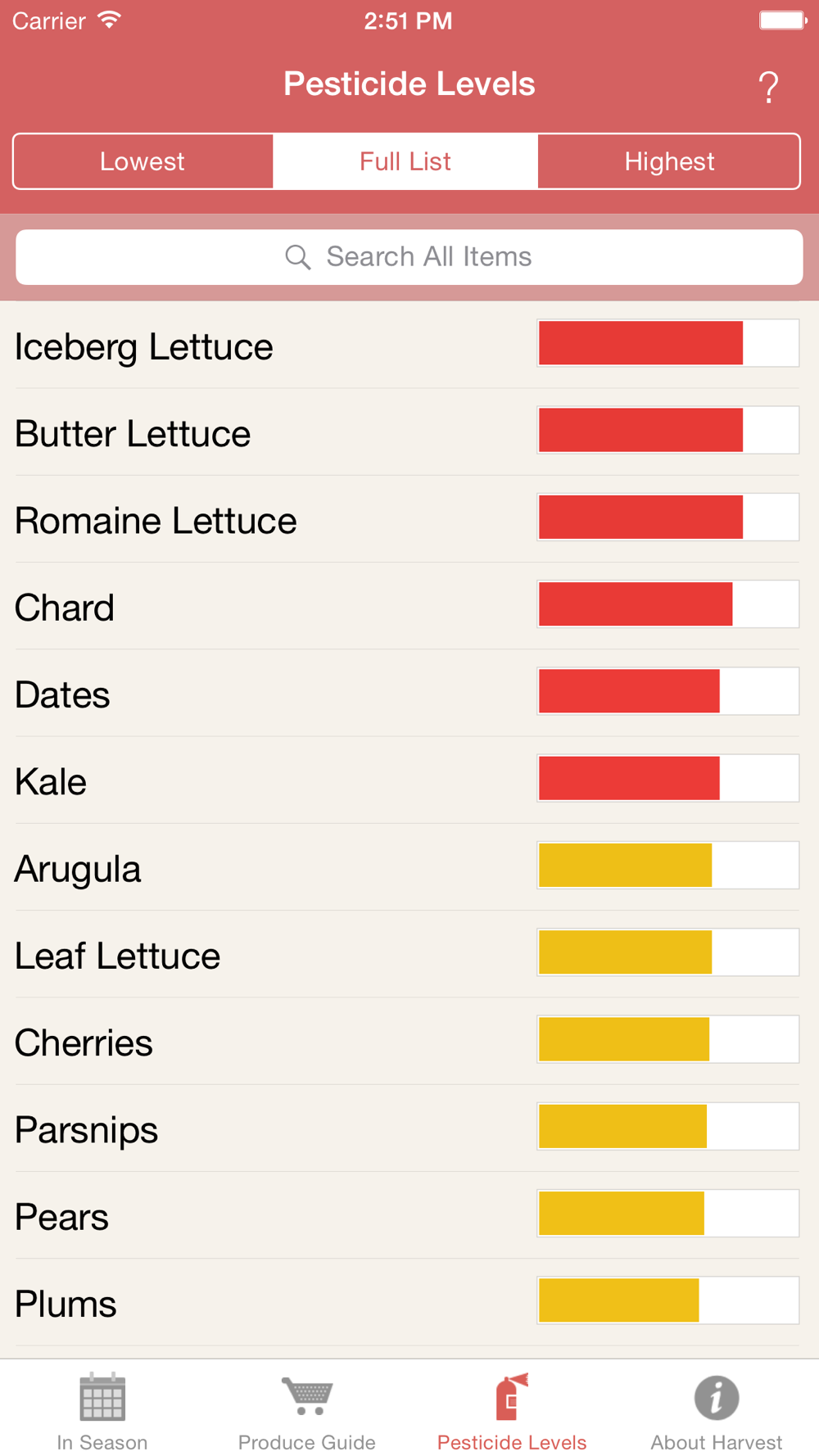Open the Butter Lettuce row
This screenshot has height=1456, width=819.
409,432
